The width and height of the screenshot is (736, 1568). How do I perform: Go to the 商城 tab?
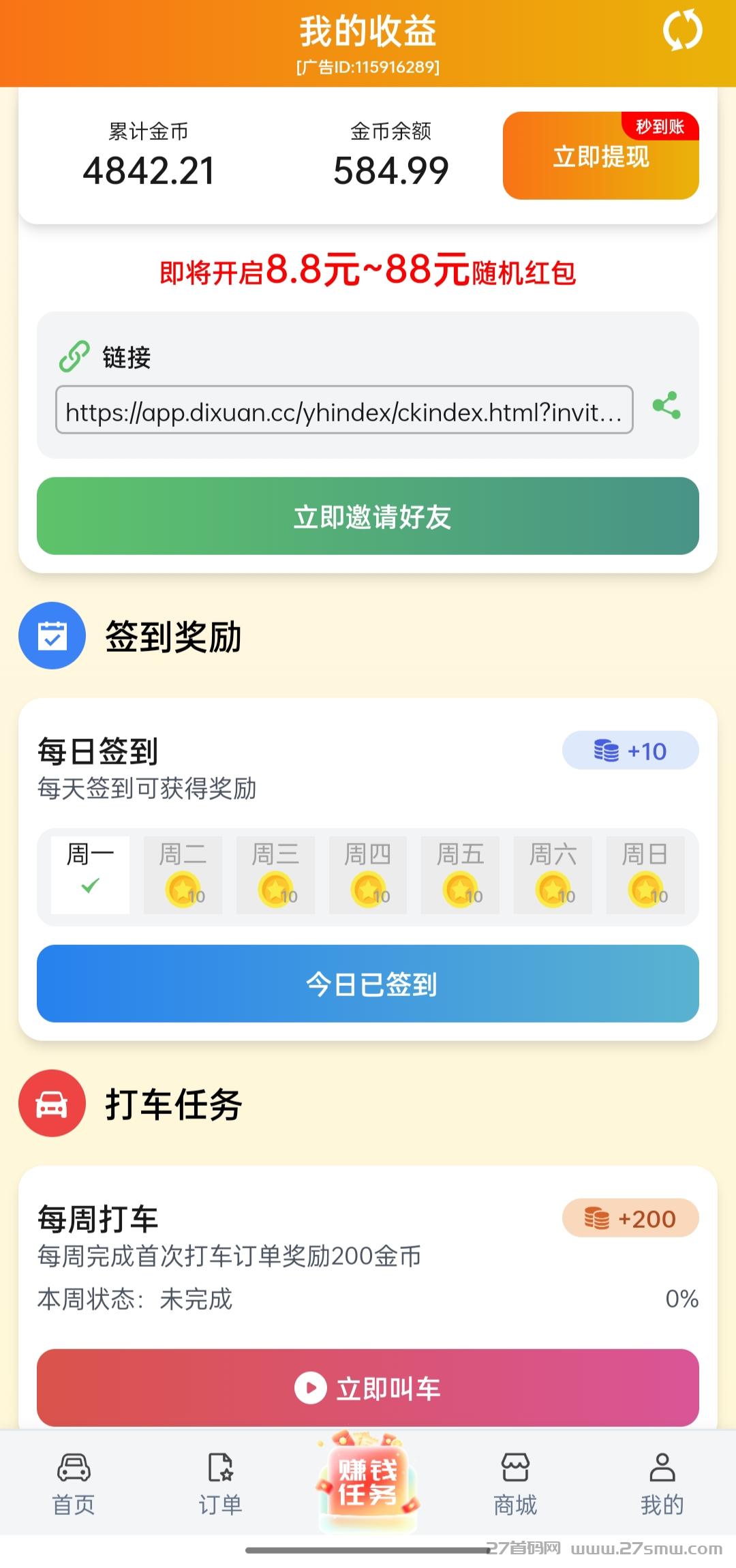pos(515,1484)
